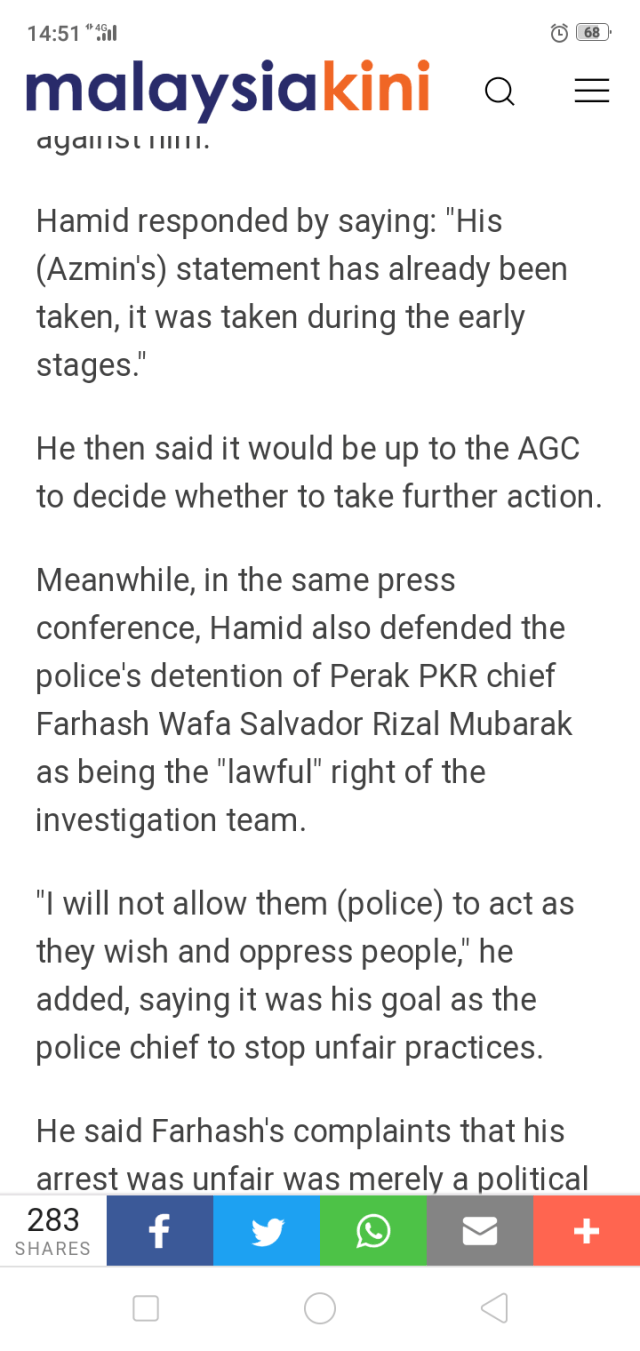640x1351 pixels.
Task: Share this article by email
Action: click(x=480, y=1231)
